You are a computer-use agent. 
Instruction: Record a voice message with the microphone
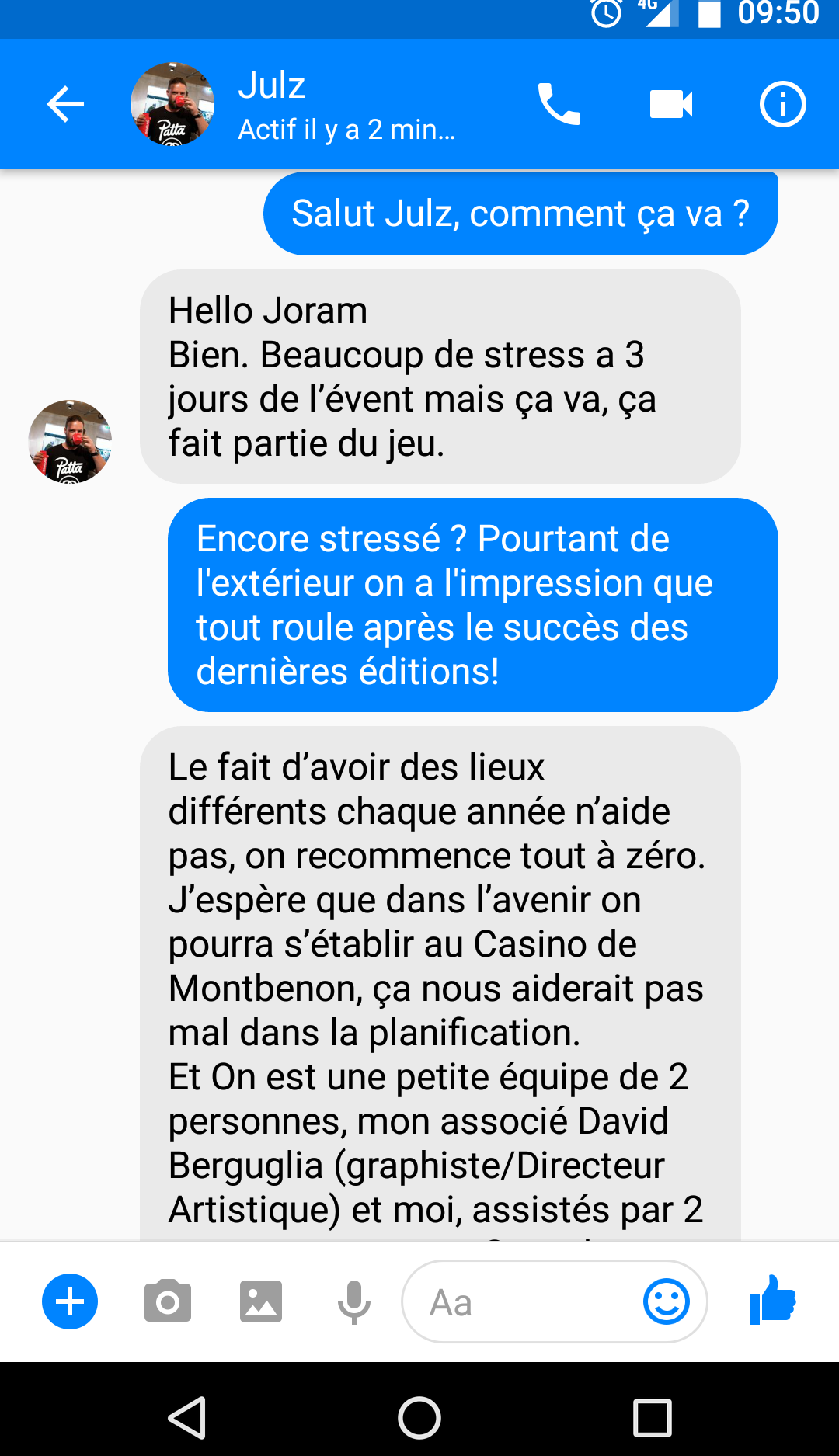point(354,1301)
